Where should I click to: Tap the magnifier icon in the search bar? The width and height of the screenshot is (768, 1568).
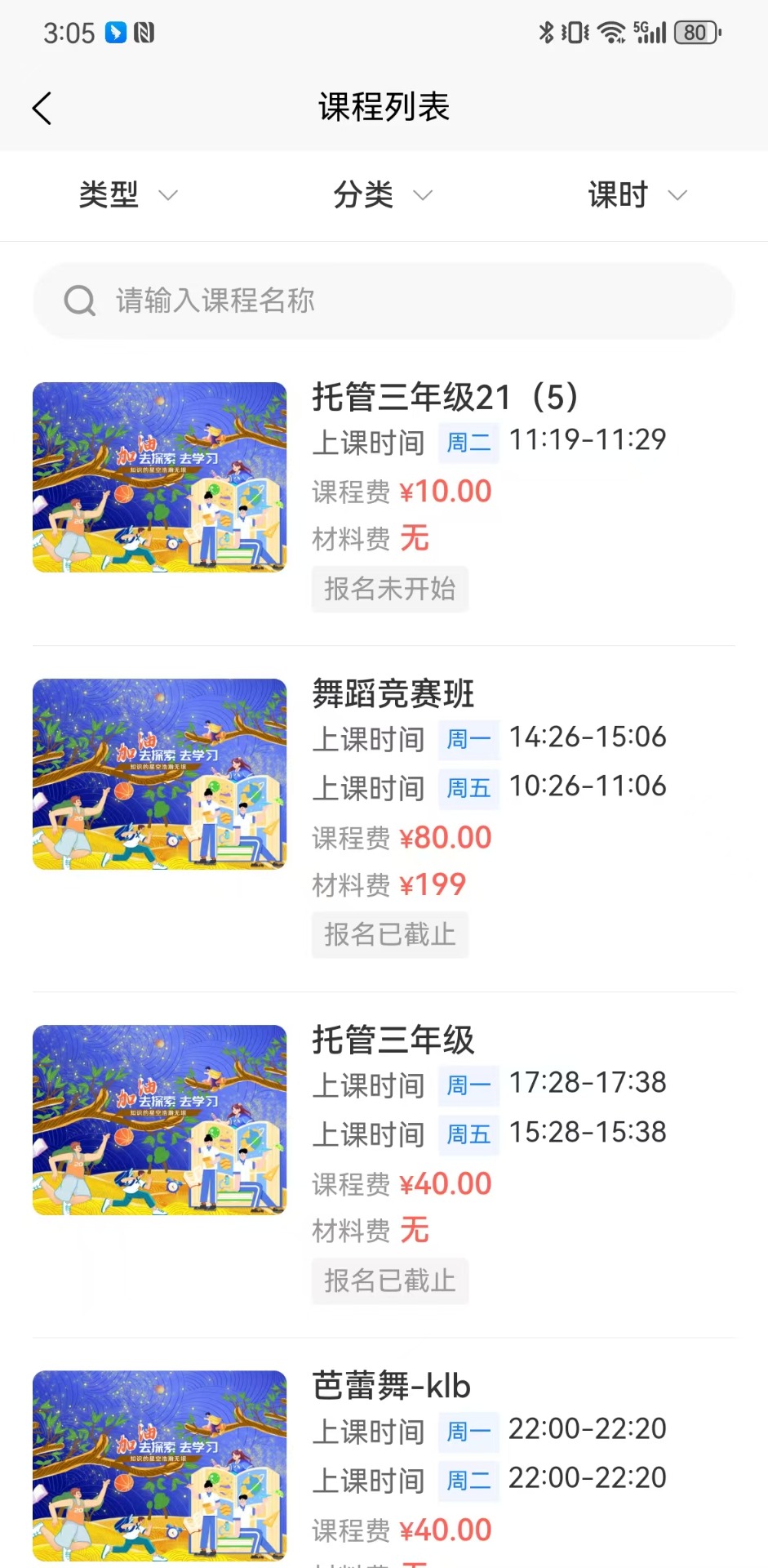tap(79, 301)
